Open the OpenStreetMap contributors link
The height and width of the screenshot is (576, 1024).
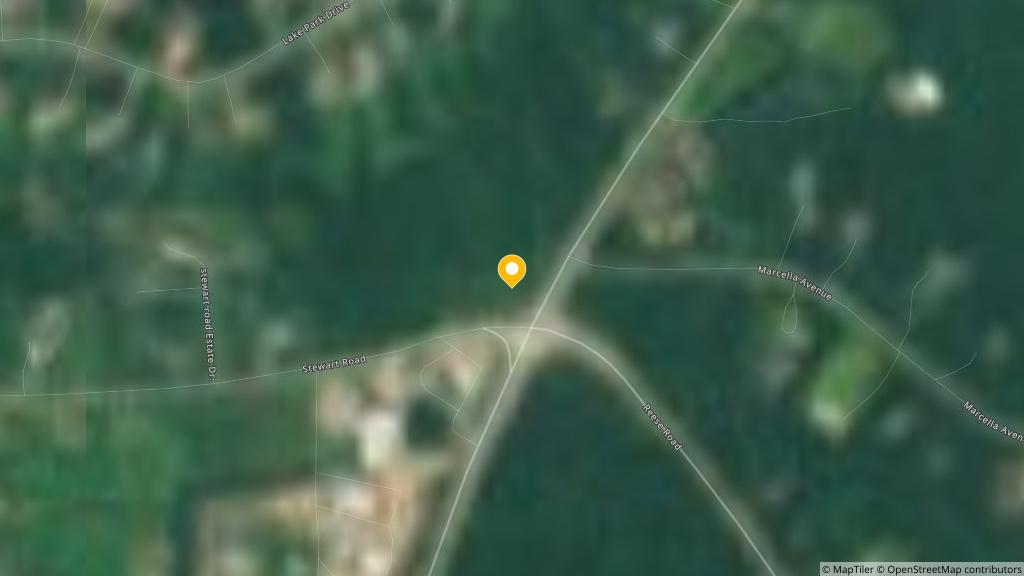952,569
